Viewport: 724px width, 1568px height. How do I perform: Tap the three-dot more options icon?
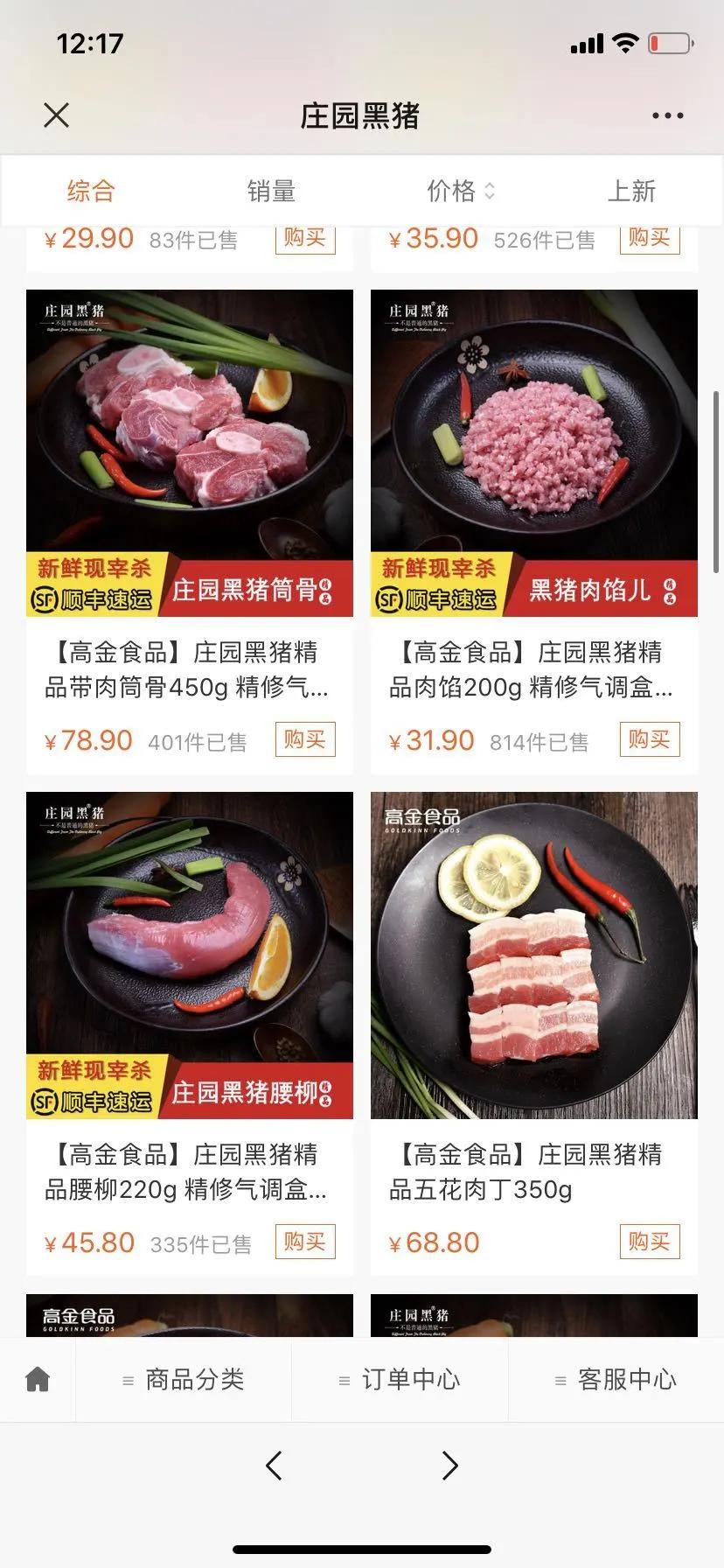tap(666, 114)
